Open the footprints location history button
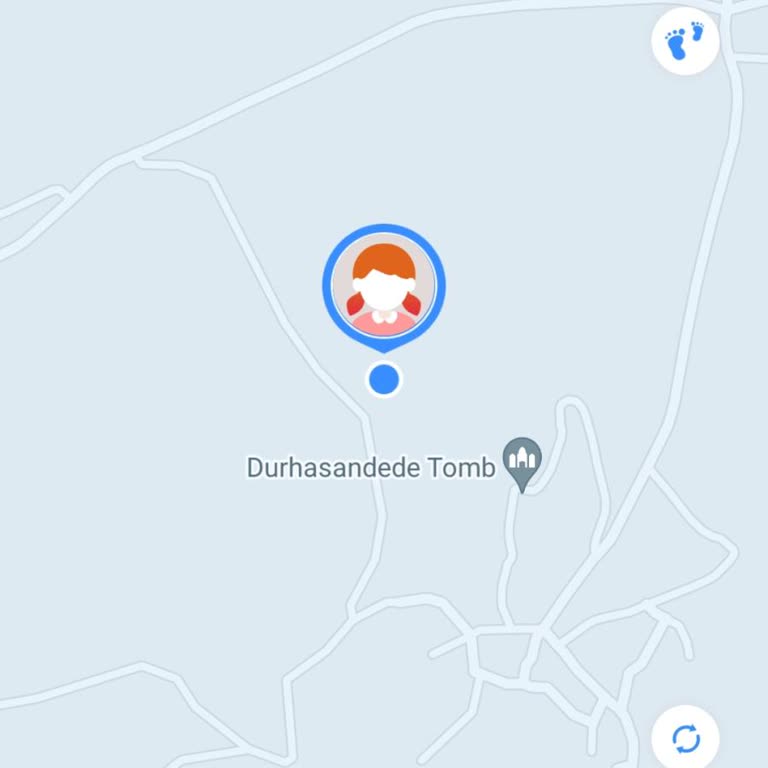The width and height of the screenshot is (768, 768). click(685, 41)
